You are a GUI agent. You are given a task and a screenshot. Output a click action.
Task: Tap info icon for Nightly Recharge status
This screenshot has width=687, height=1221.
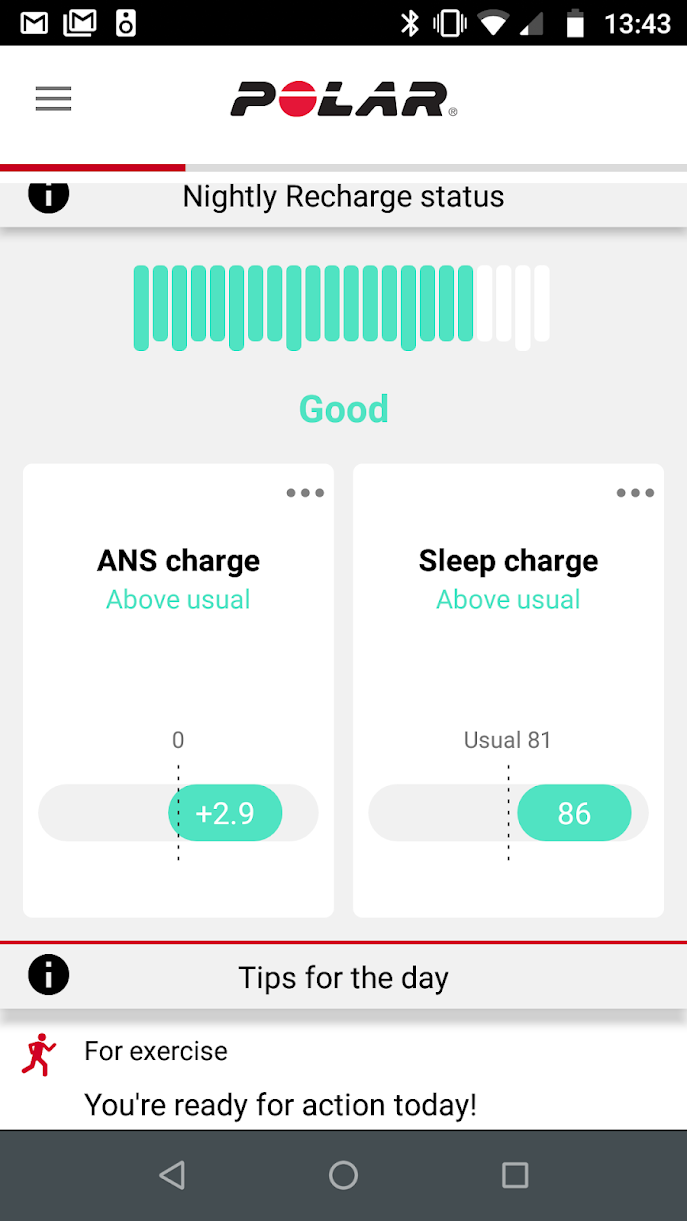[x=48, y=196]
